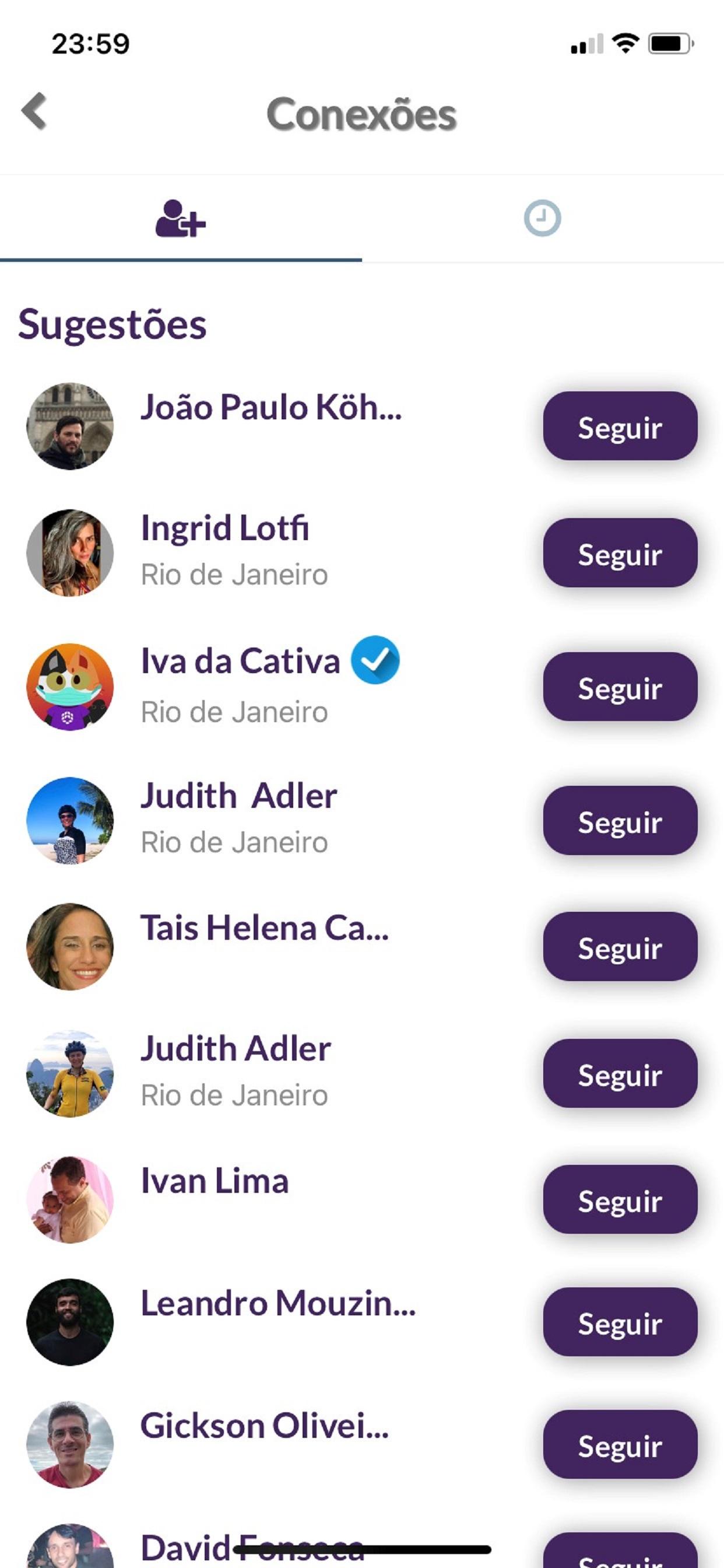Screen dimensions: 724x1568
Task: Tap Seguir next to Iva da Cativa
Action: (619, 687)
